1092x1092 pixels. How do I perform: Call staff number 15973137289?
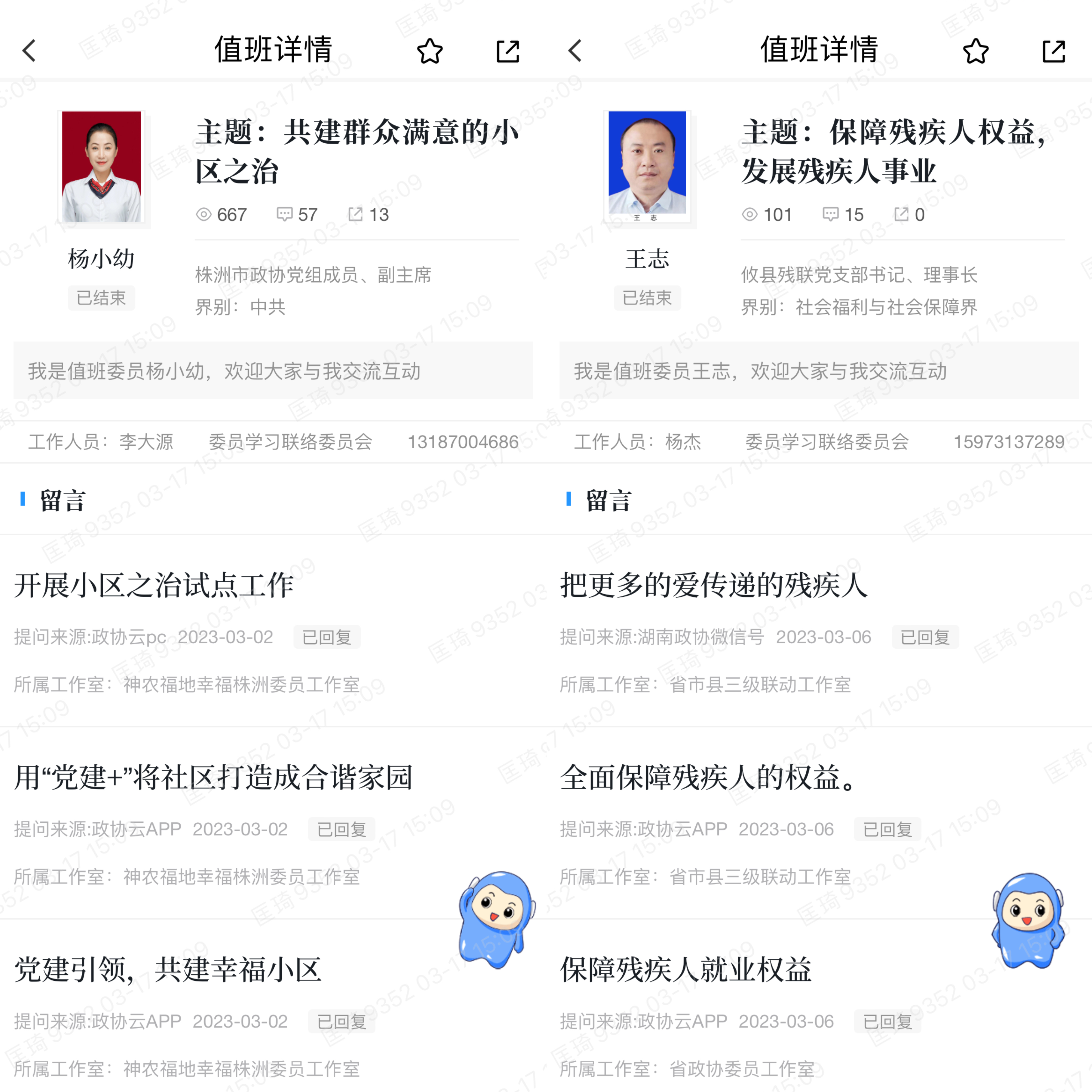(1009, 442)
